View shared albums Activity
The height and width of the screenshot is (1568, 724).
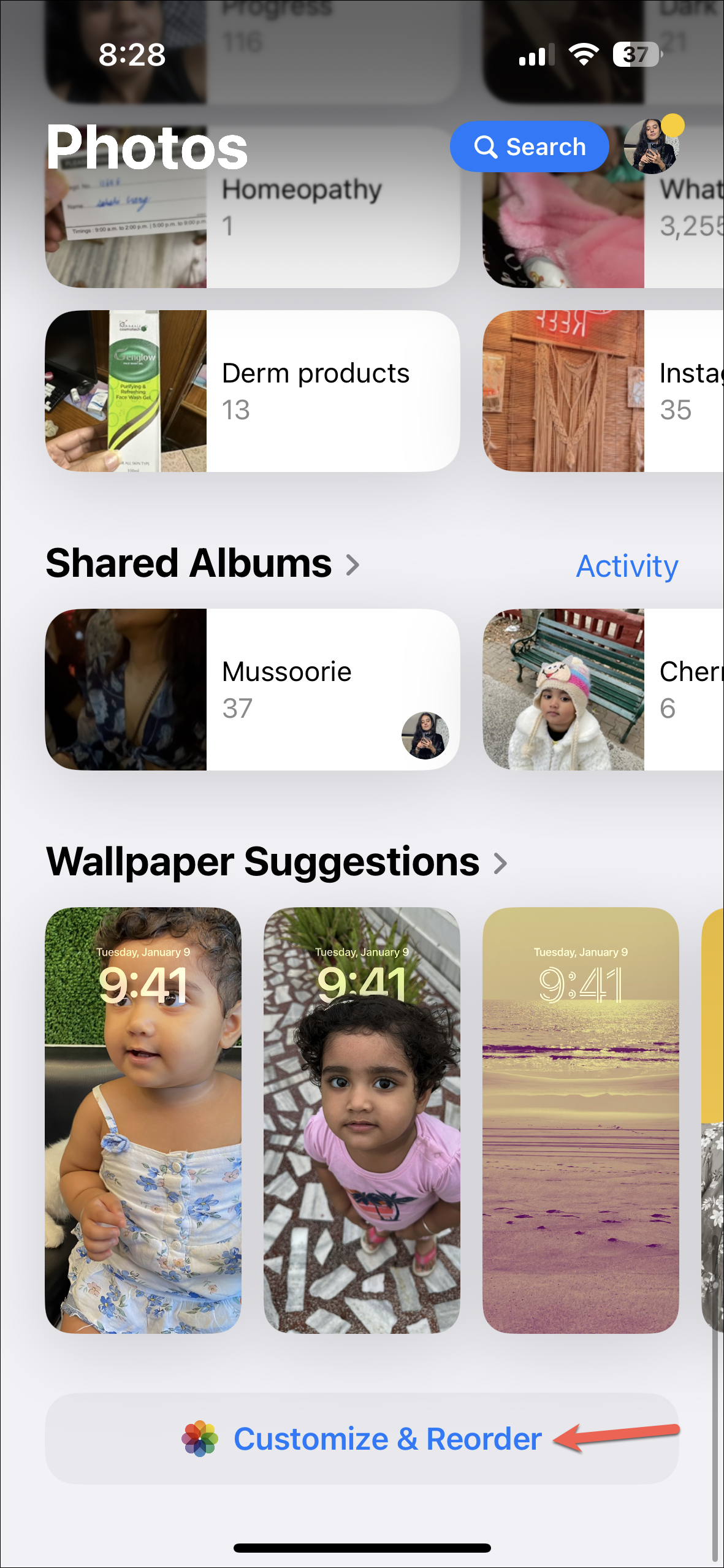tap(627, 566)
